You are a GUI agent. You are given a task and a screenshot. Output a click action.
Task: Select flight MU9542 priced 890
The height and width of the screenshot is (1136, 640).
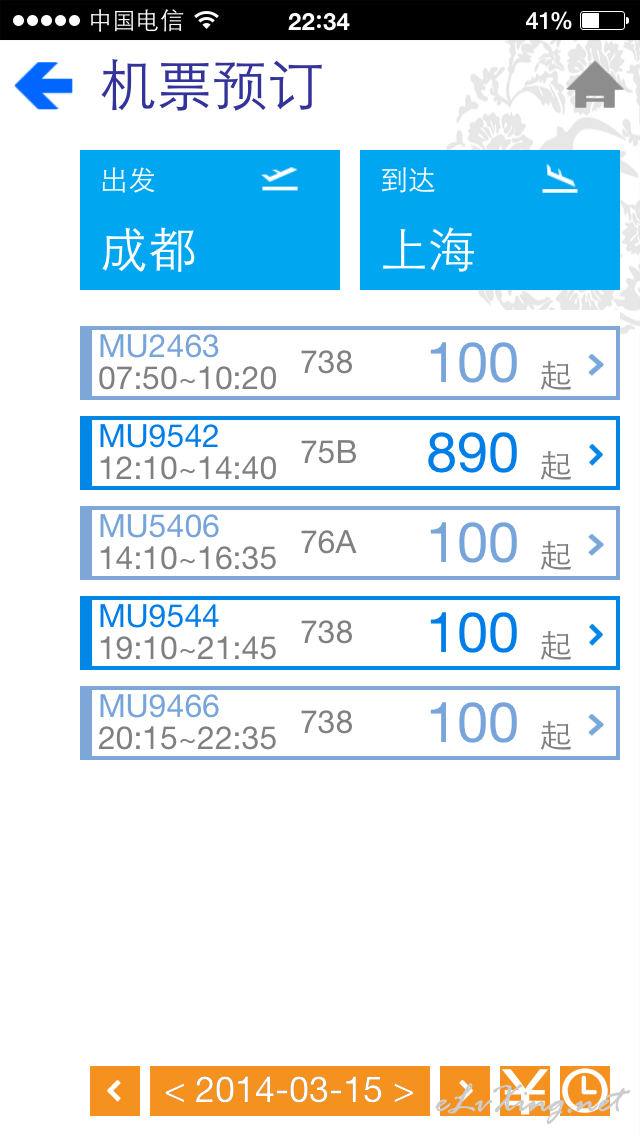pyautogui.click(x=349, y=453)
